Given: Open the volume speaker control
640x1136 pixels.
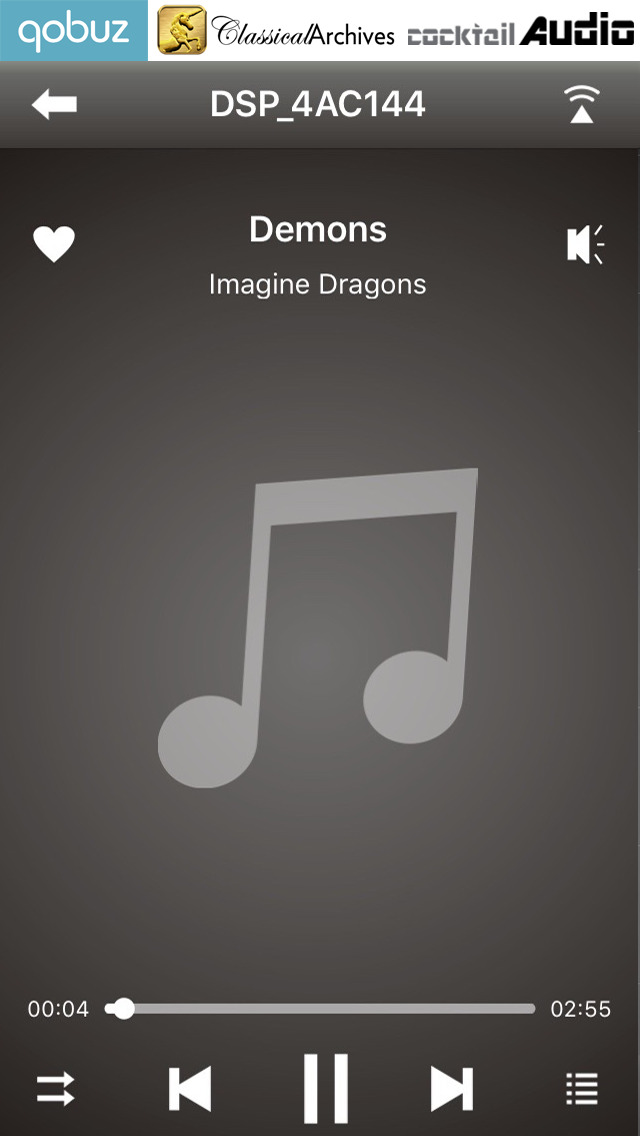Looking at the screenshot, I should (x=585, y=244).
